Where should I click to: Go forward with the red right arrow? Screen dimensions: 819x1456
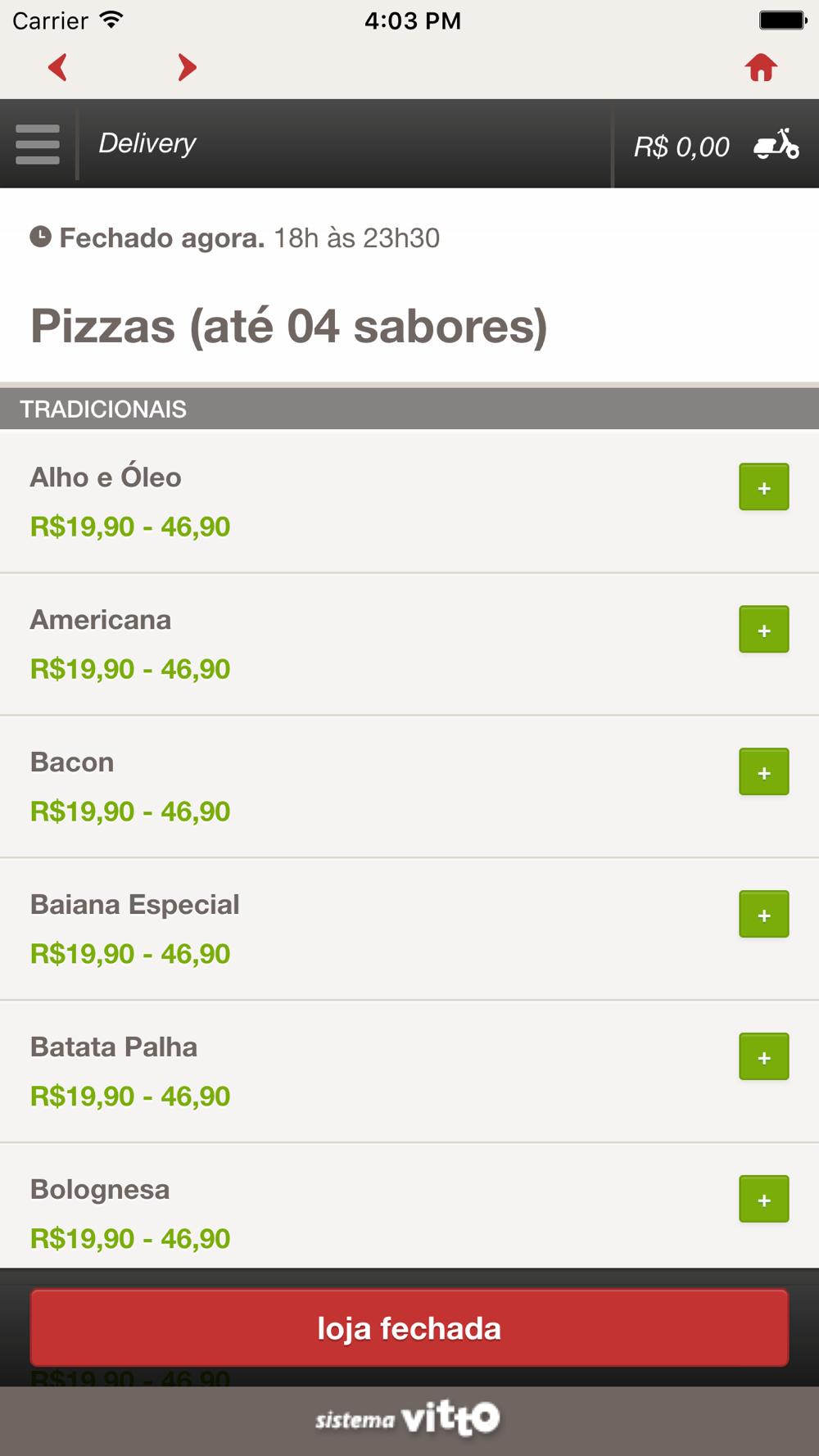pyautogui.click(x=188, y=67)
